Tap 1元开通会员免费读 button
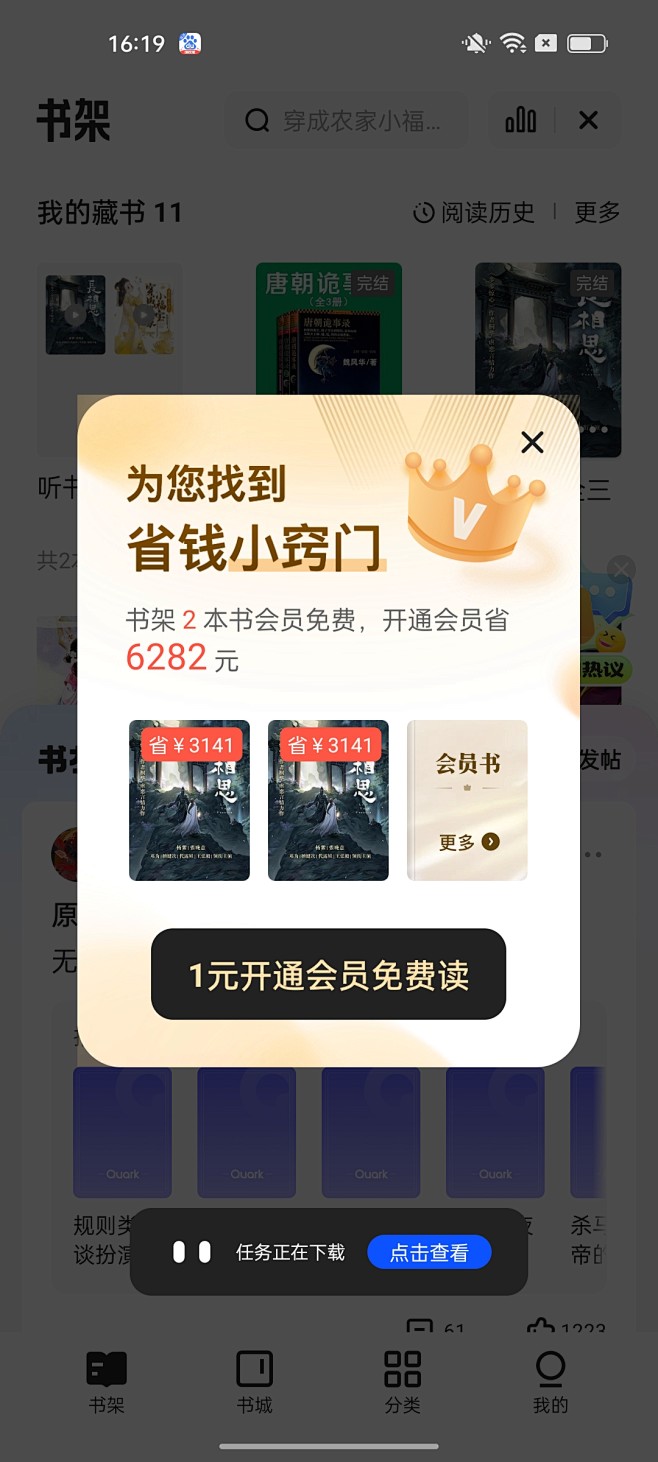 328,975
